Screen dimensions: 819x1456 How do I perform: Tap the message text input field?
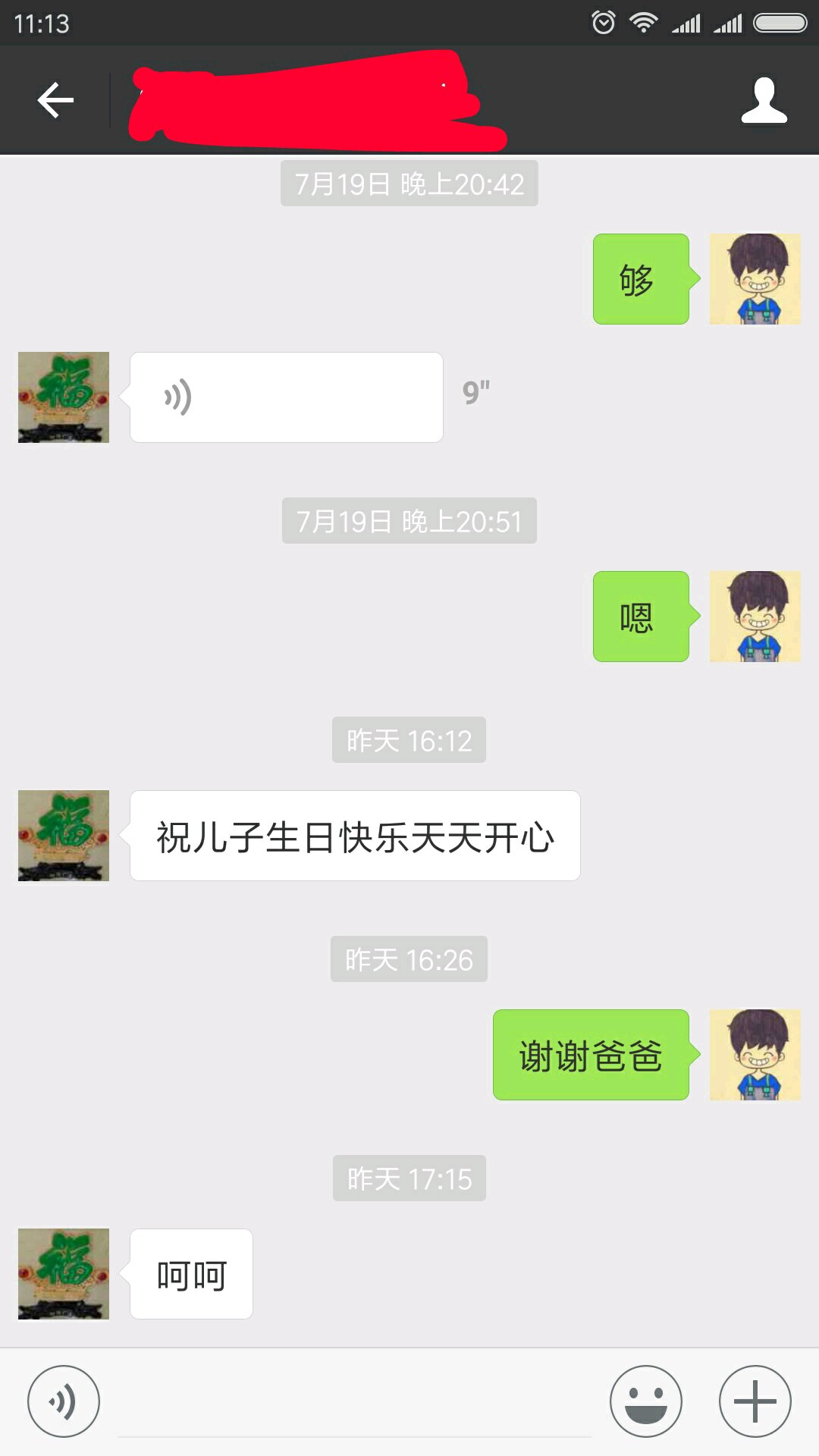[355, 1403]
